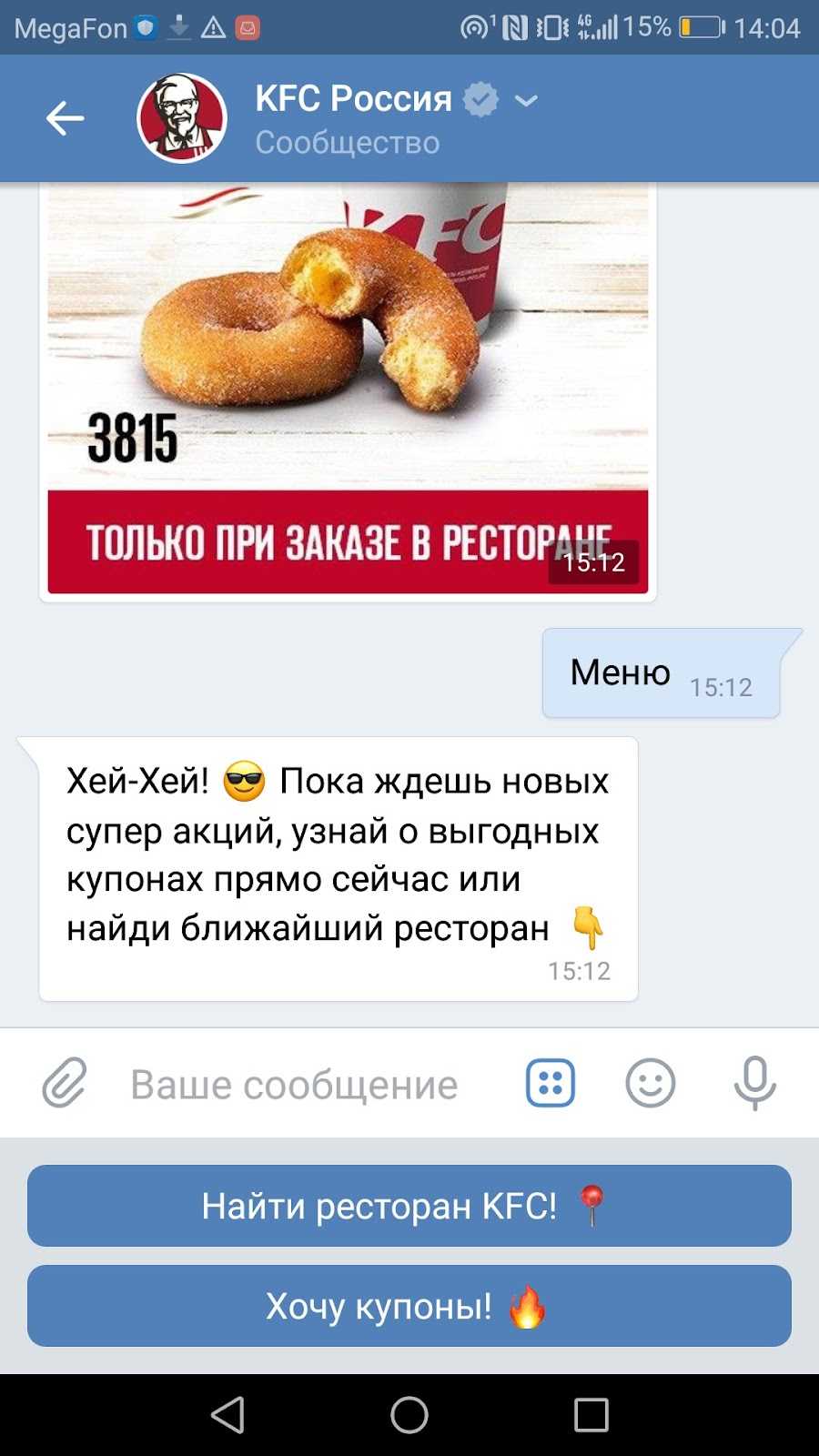Open the KFC Россия community avatar
Screen dimensions: 819x1456
(182, 118)
